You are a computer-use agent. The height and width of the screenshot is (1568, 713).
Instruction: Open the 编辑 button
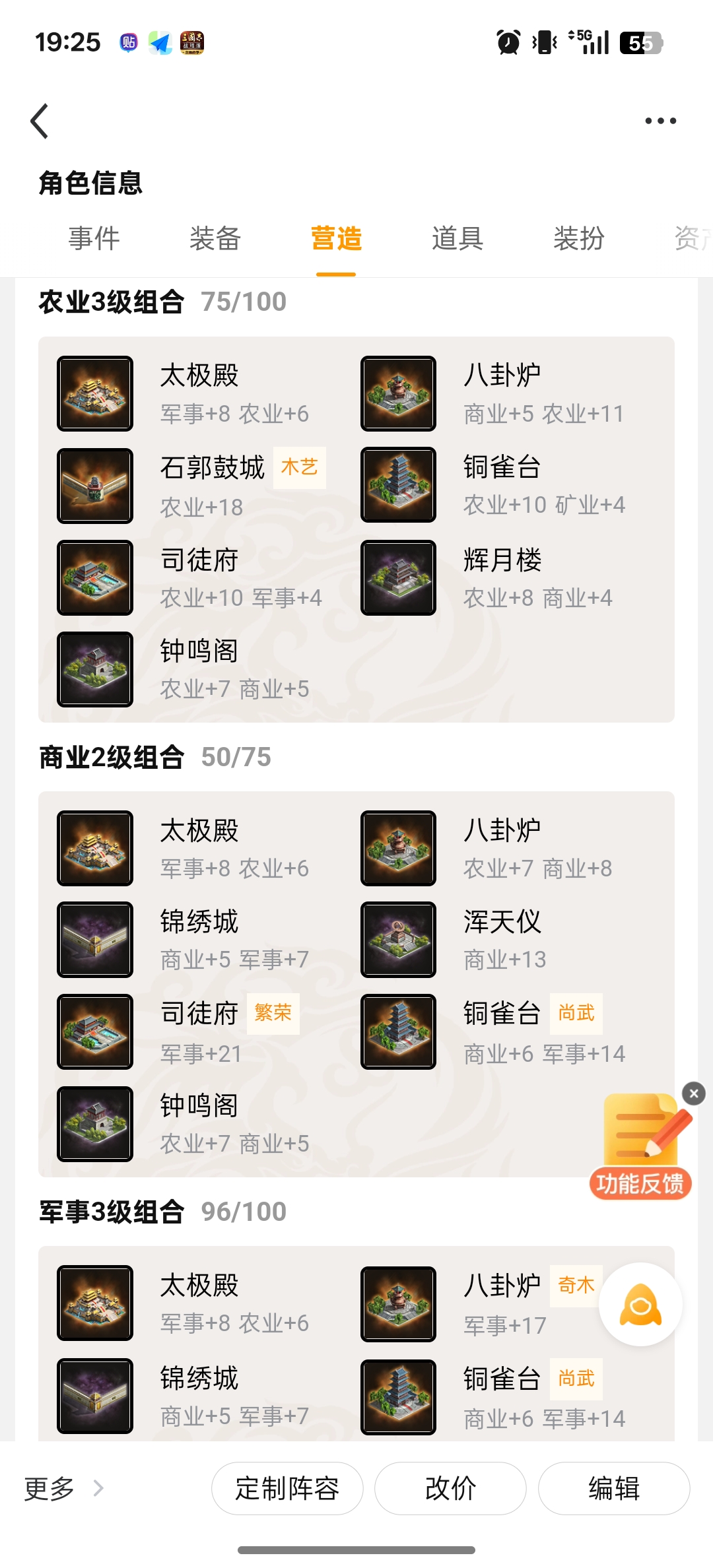(x=614, y=1488)
